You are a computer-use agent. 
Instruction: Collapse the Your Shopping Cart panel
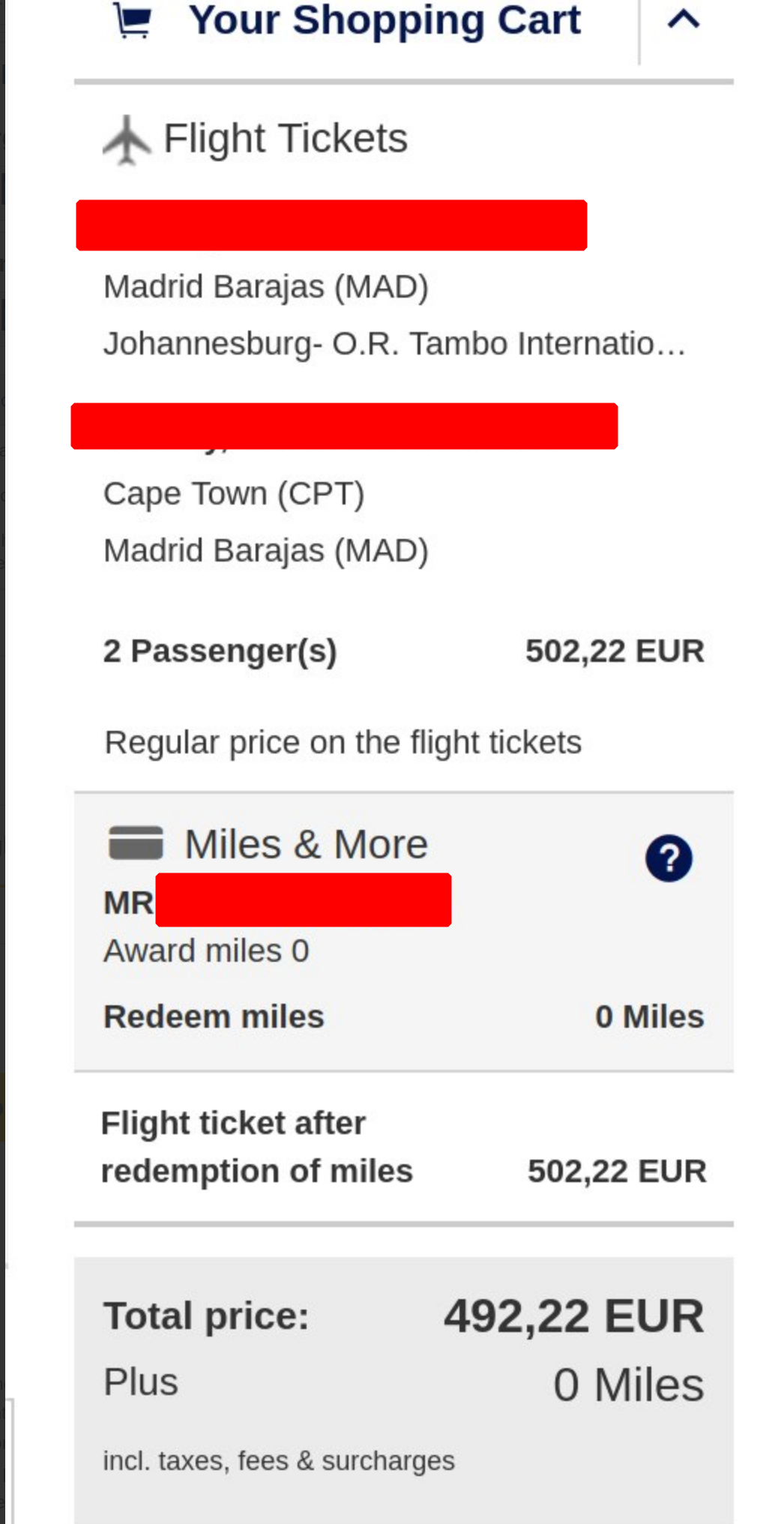click(x=683, y=19)
